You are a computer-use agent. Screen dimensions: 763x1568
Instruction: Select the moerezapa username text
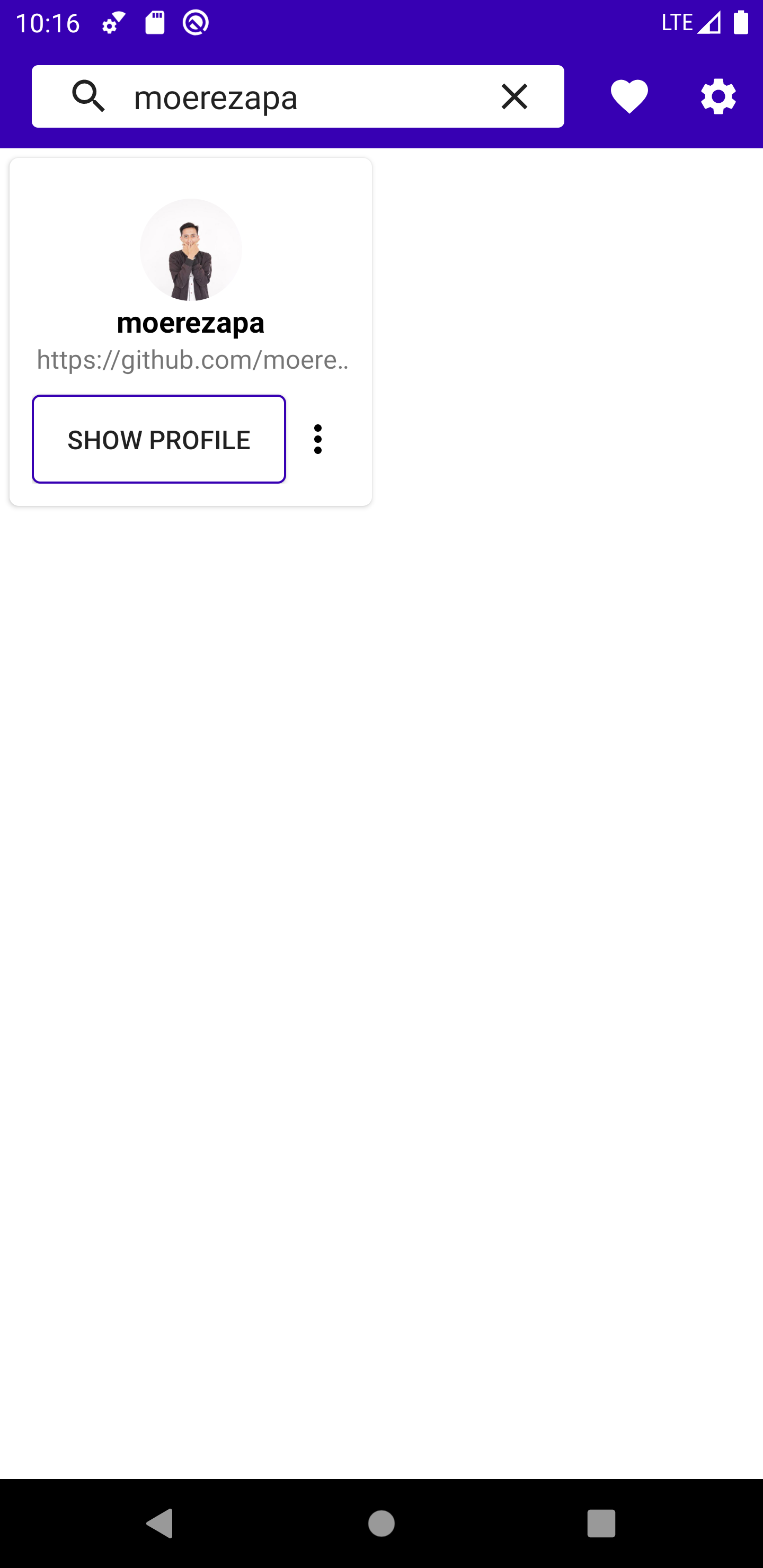[x=191, y=323]
